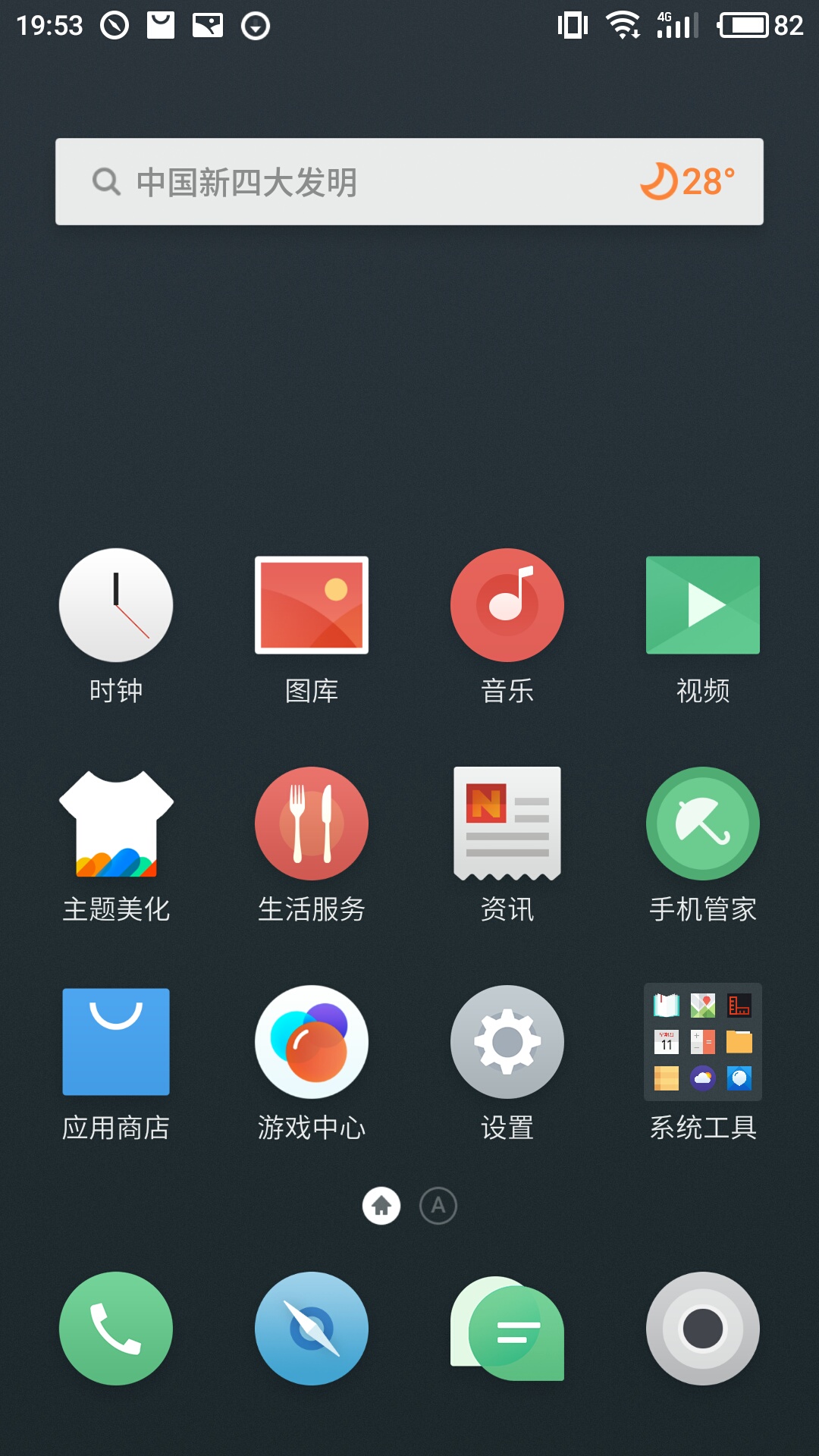Screen dimensions: 819x1456
Task: Open the Video (视频) app
Action: pos(702,605)
